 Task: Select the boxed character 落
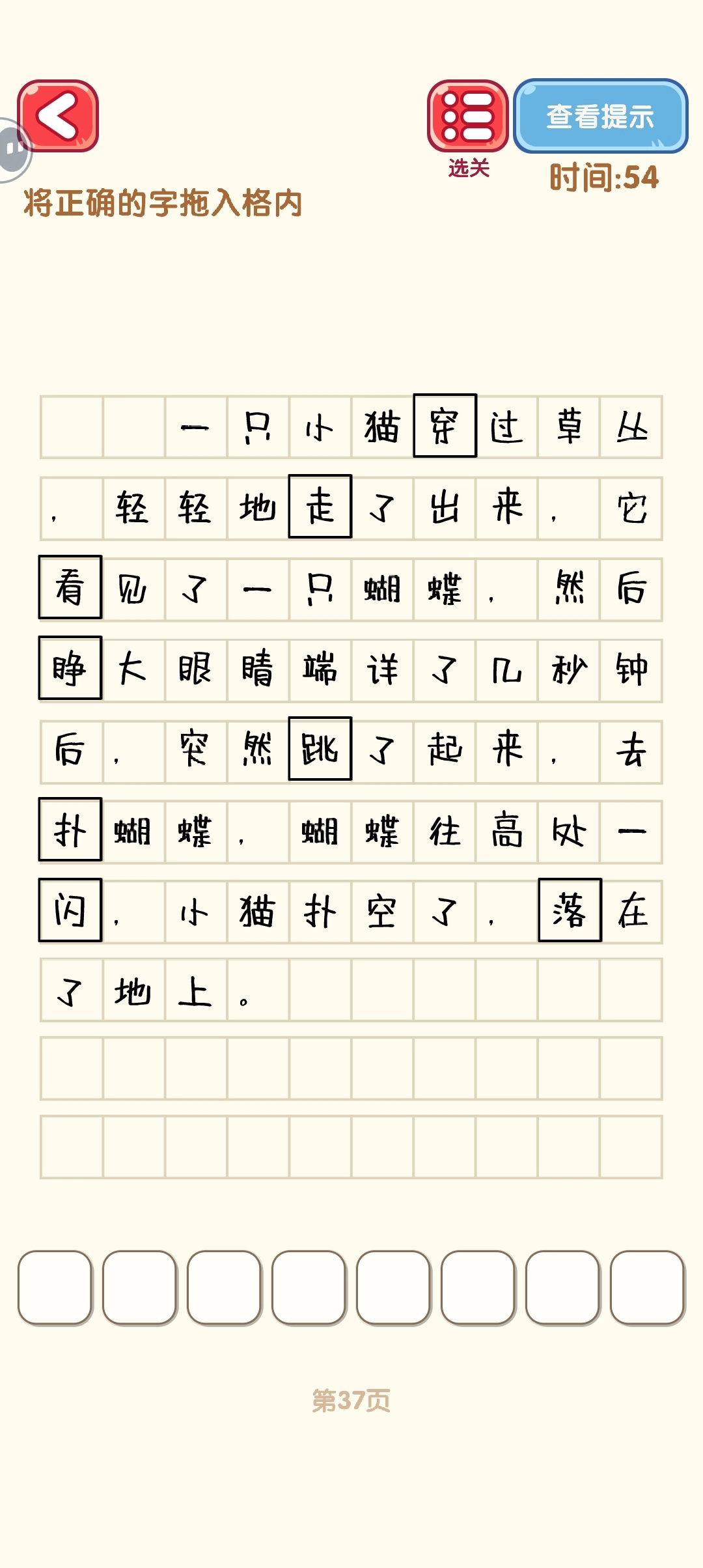570,910
